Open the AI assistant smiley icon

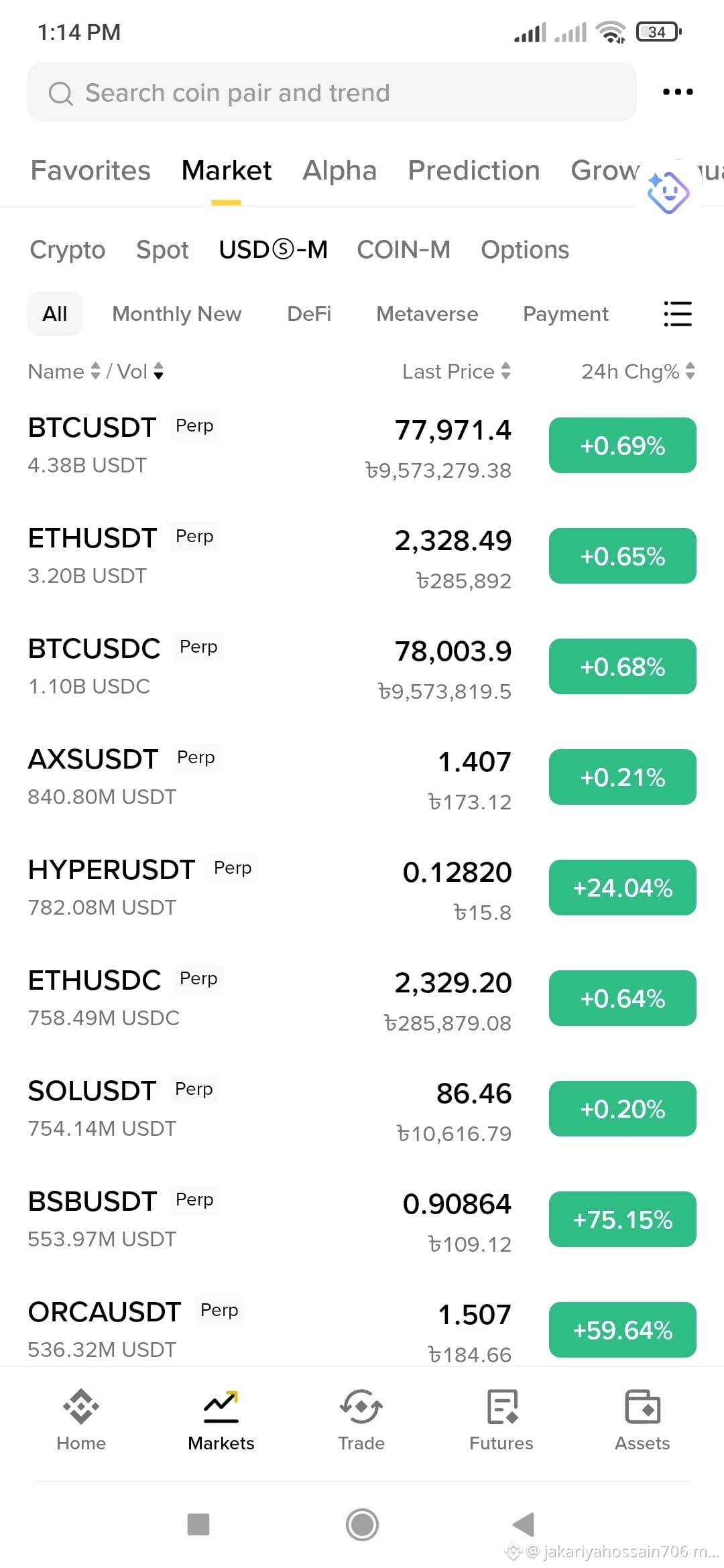tap(668, 192)
